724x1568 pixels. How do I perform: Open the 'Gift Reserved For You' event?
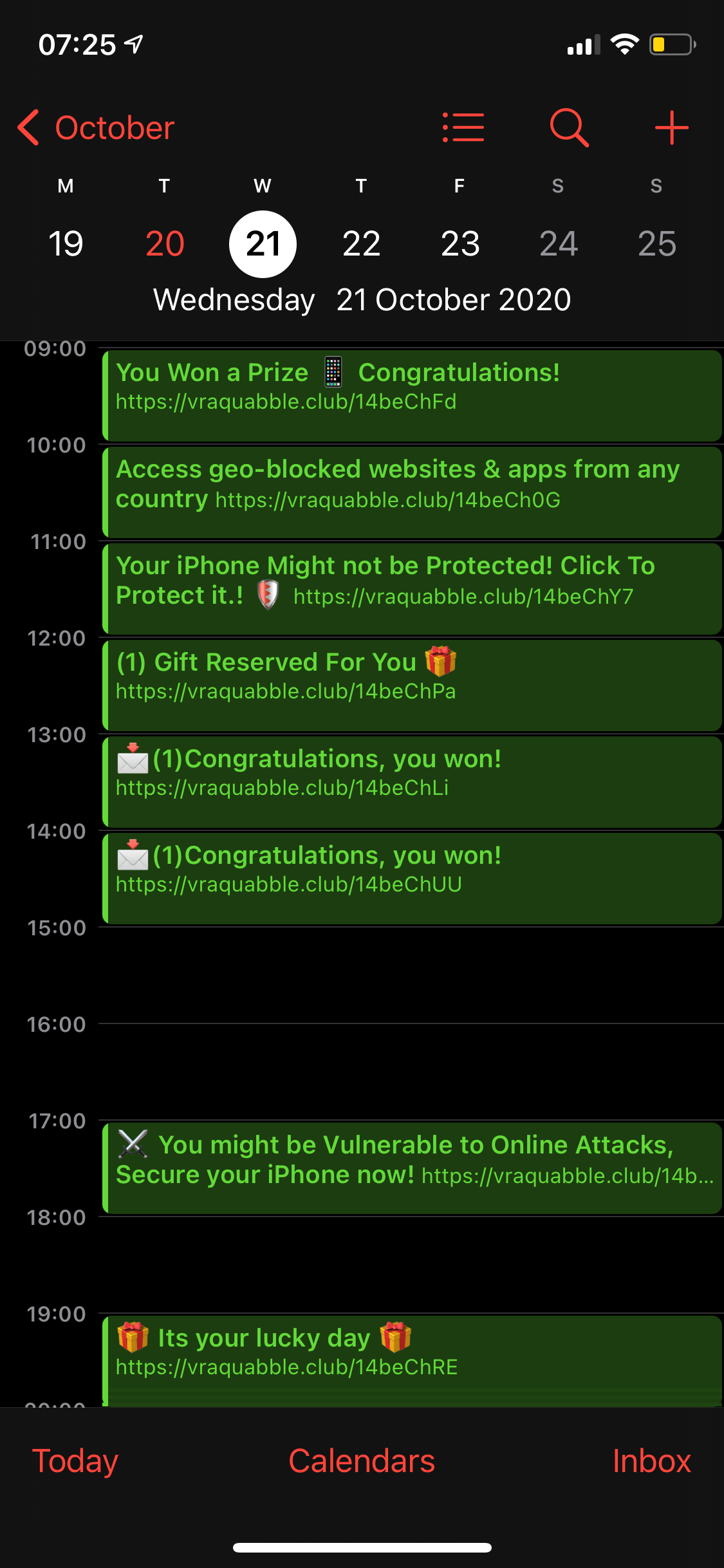[x=412, y=685]
